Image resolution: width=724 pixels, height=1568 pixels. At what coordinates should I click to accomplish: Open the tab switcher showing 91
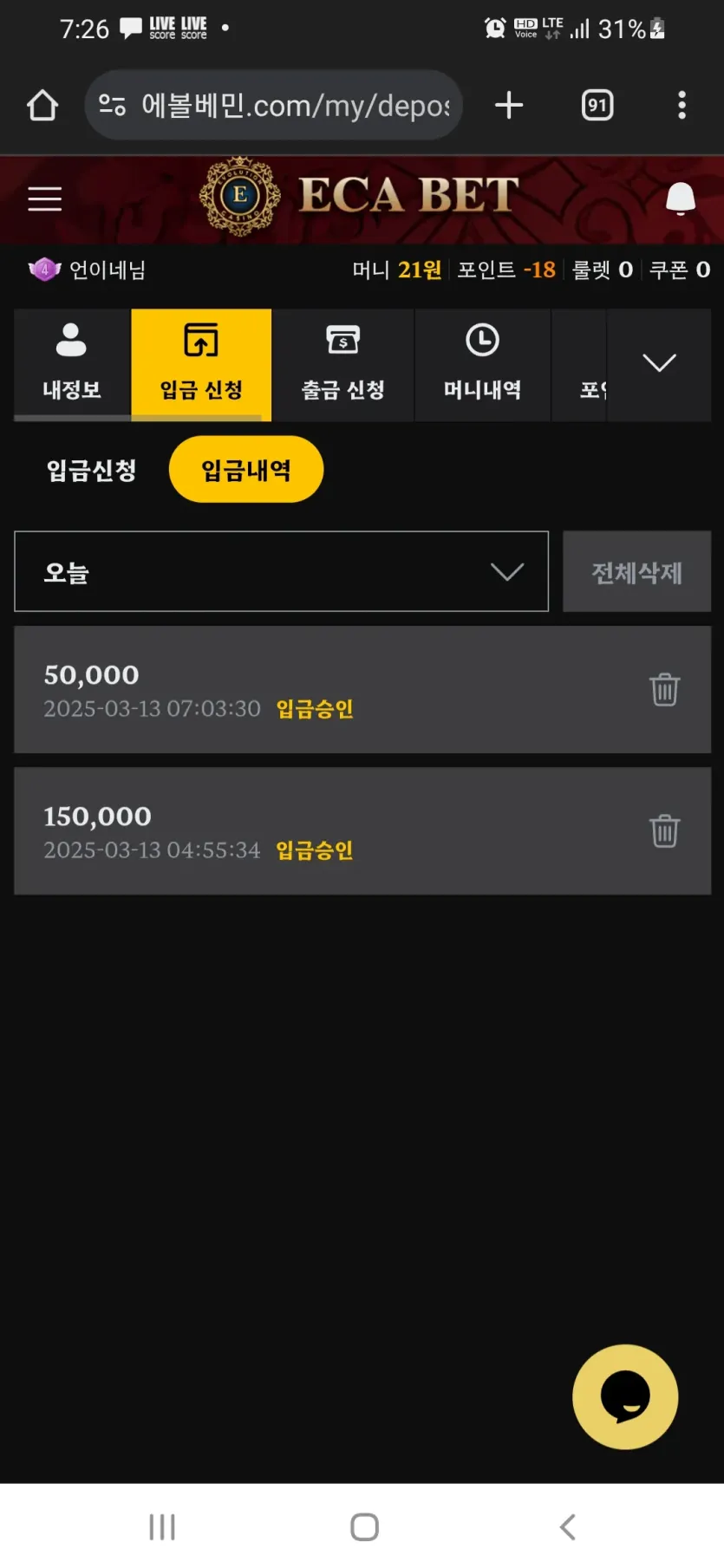click(597, 106)
